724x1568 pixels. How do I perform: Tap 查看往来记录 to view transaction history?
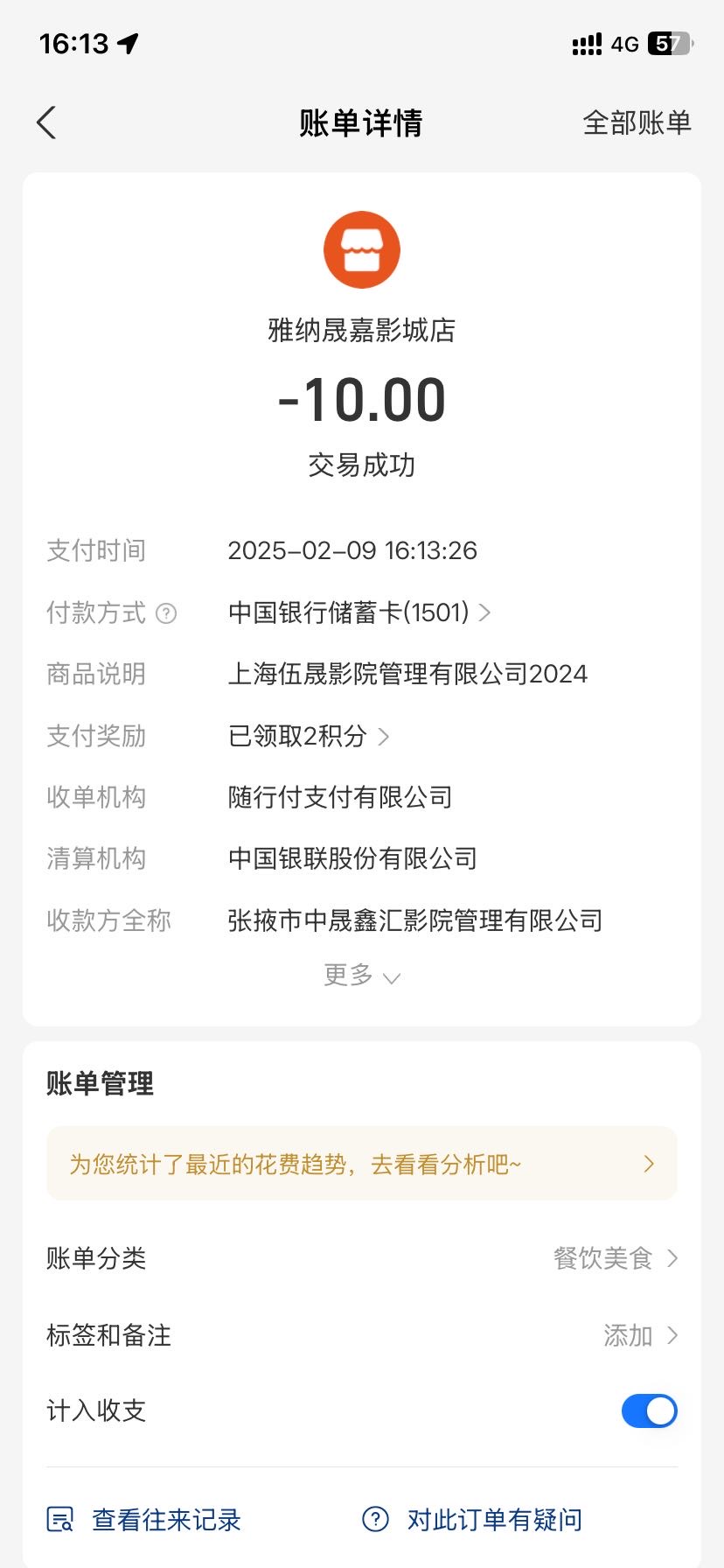click(144, 1520)
